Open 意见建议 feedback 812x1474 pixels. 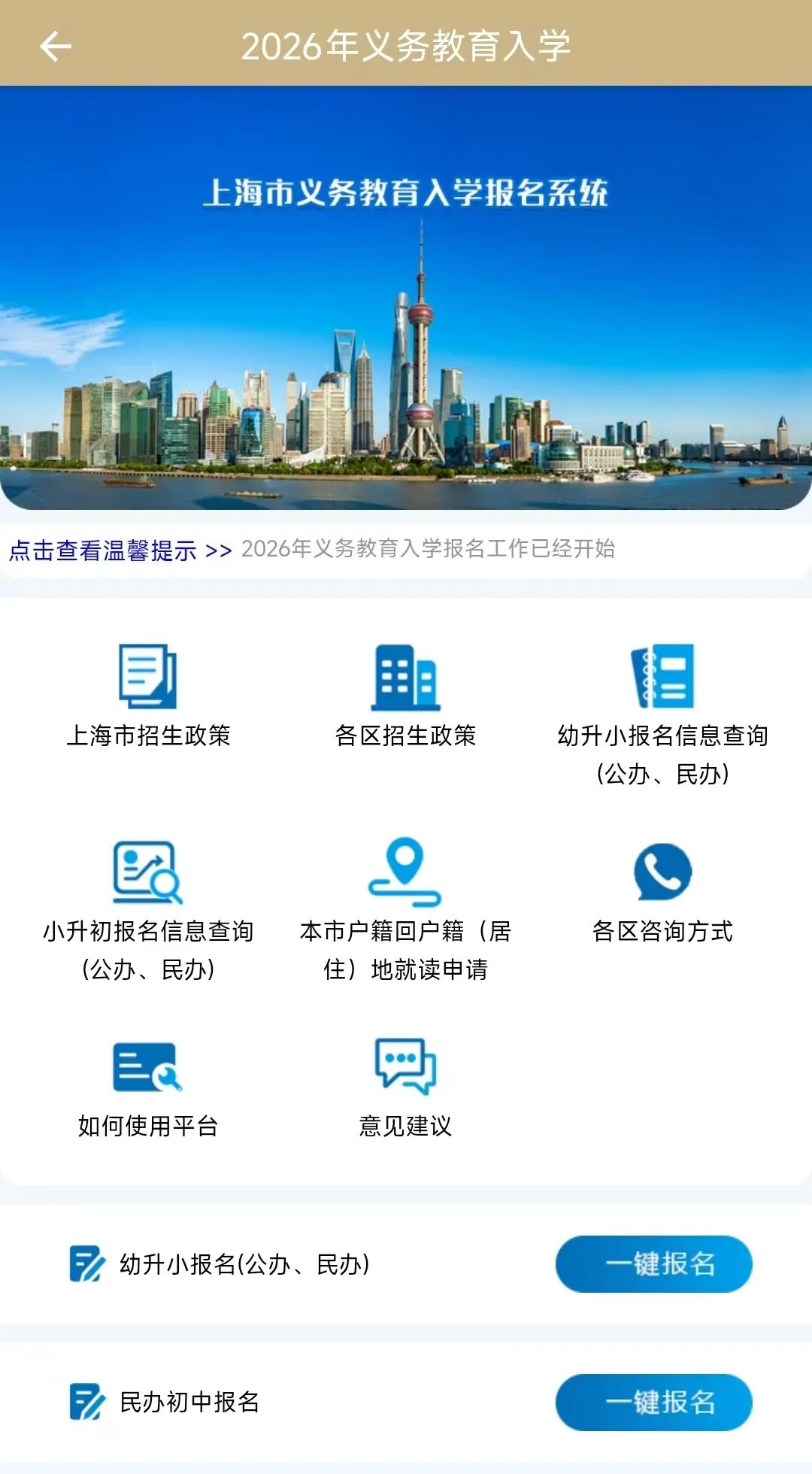click(405, 1087)
